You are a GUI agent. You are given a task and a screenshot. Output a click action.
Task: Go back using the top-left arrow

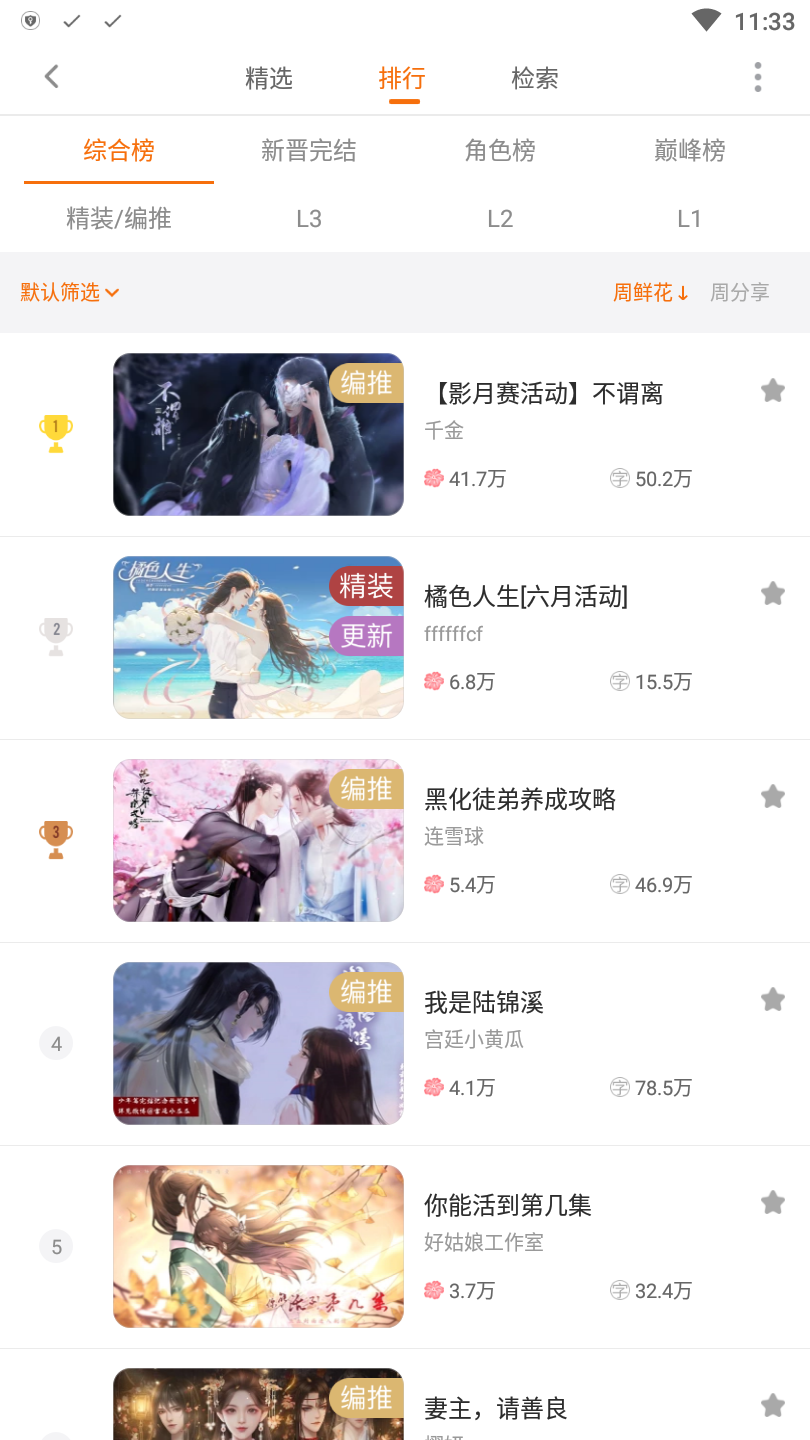pyautogui.click(x=52, y=77)
